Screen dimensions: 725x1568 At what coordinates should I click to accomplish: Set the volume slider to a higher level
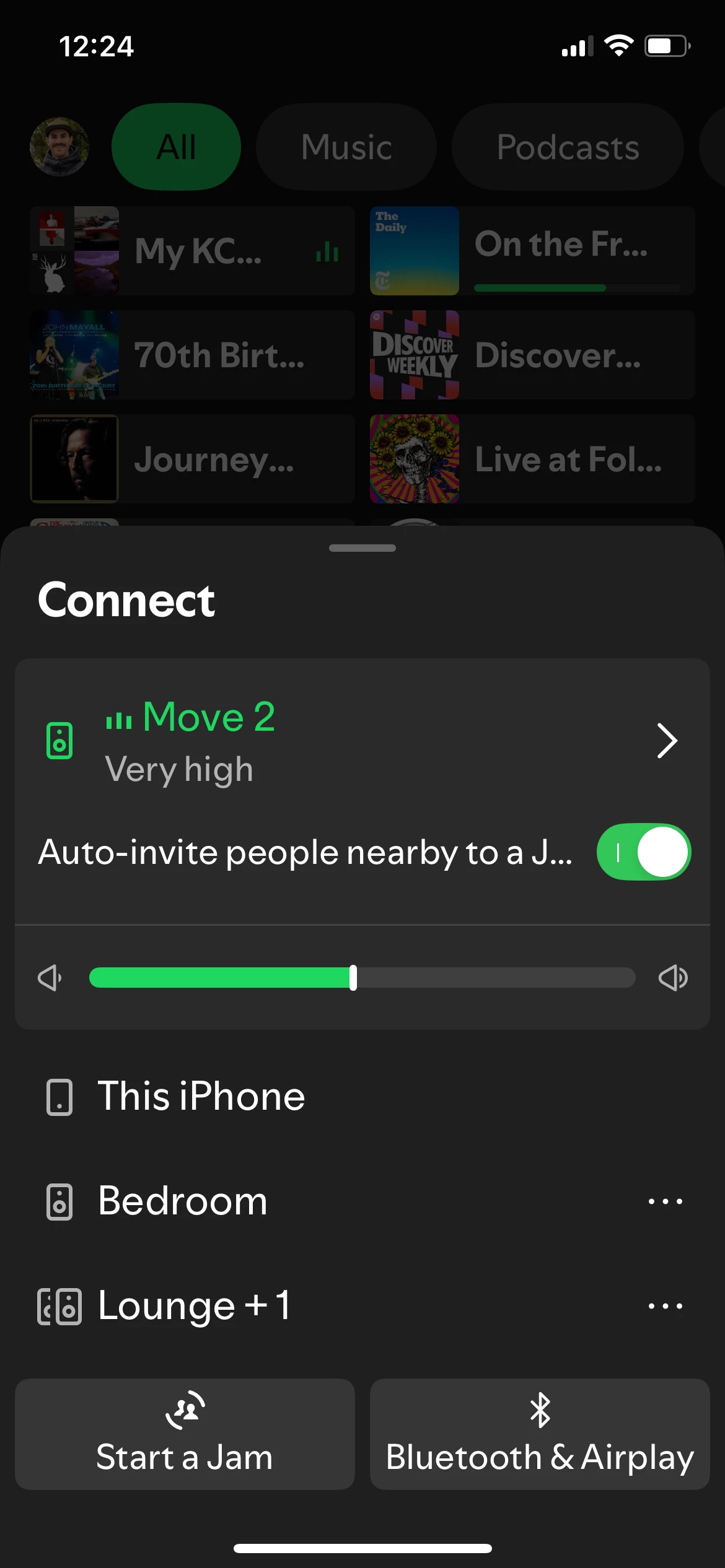527,978
